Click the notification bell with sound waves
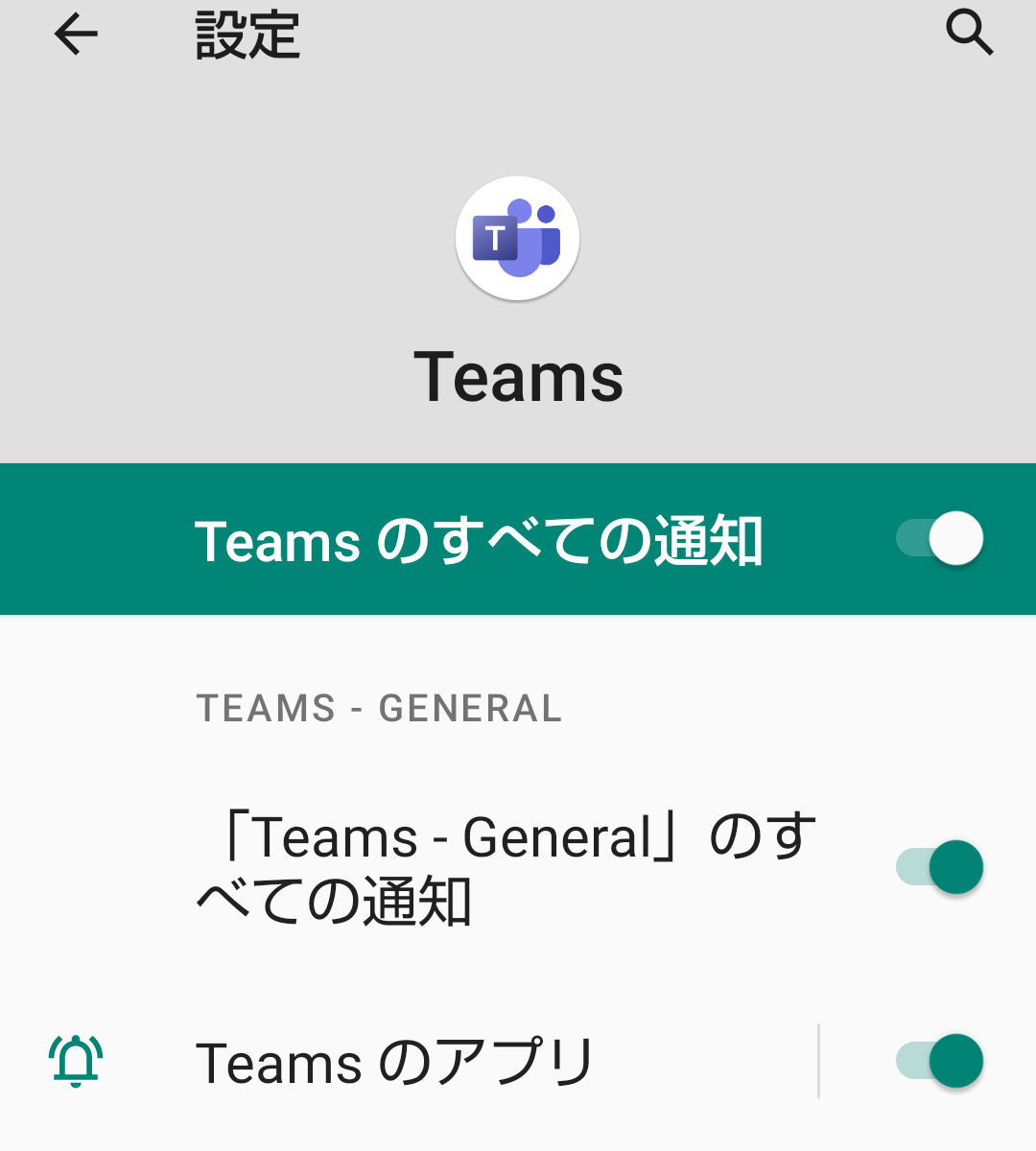 (74, 1059)
